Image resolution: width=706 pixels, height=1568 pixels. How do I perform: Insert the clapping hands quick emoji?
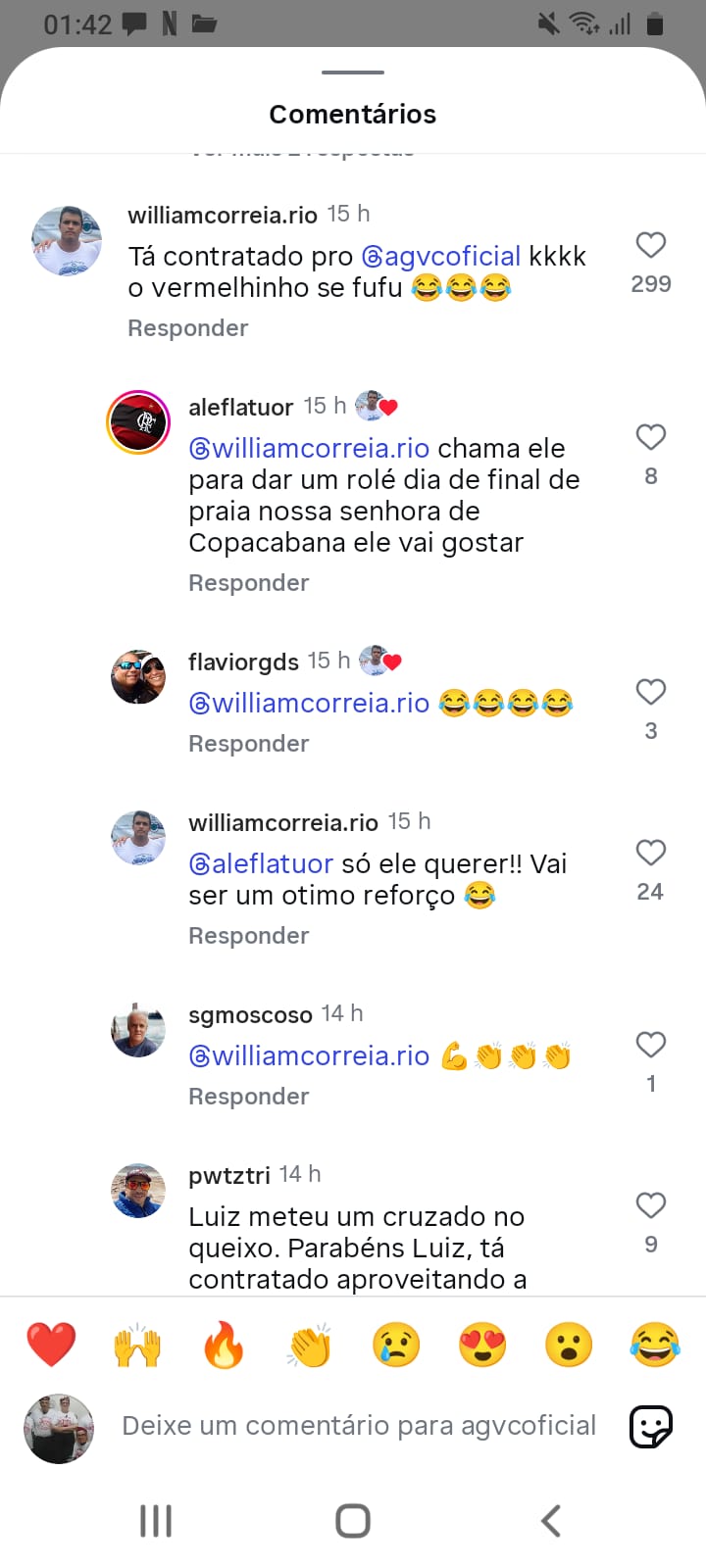pyautogui.click(x=310, y=1345)
